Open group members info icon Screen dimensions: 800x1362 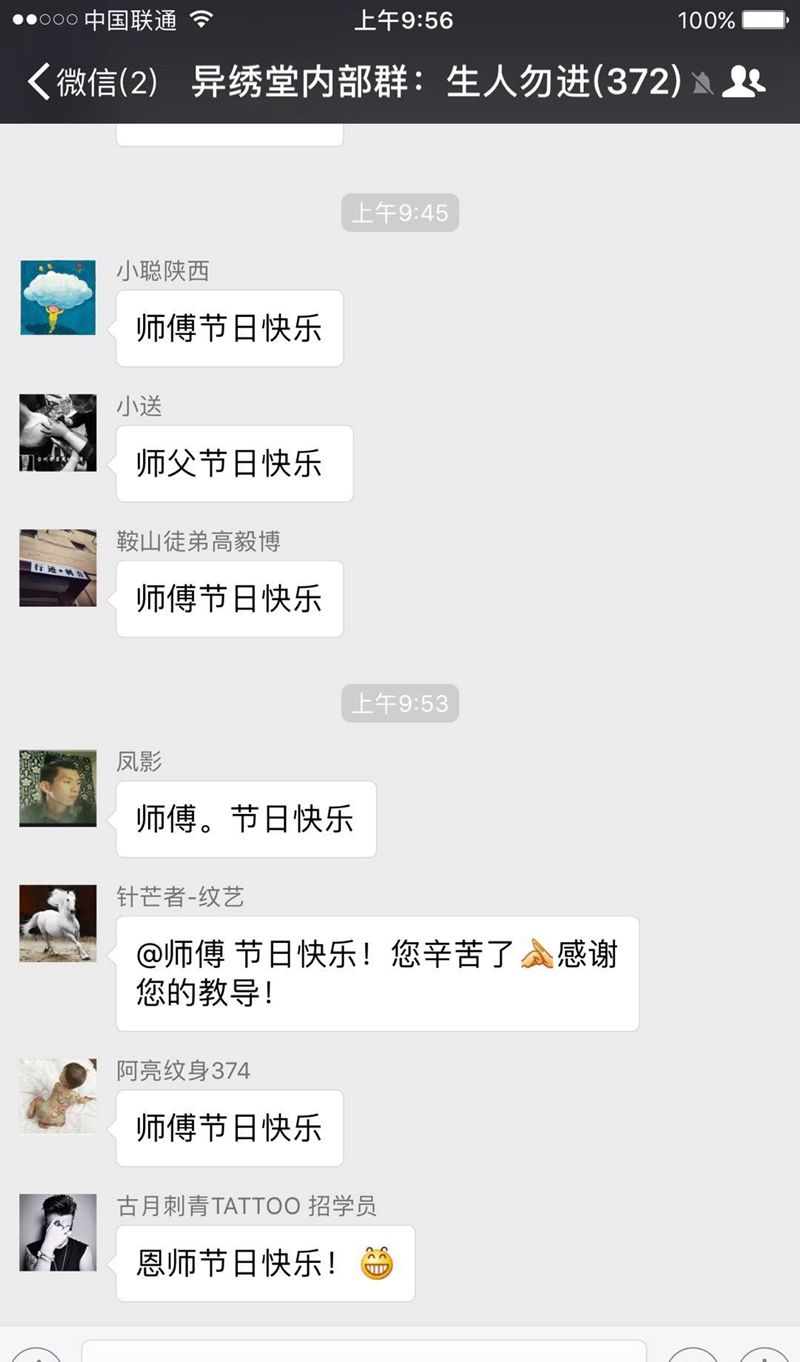tap(743, 81)
